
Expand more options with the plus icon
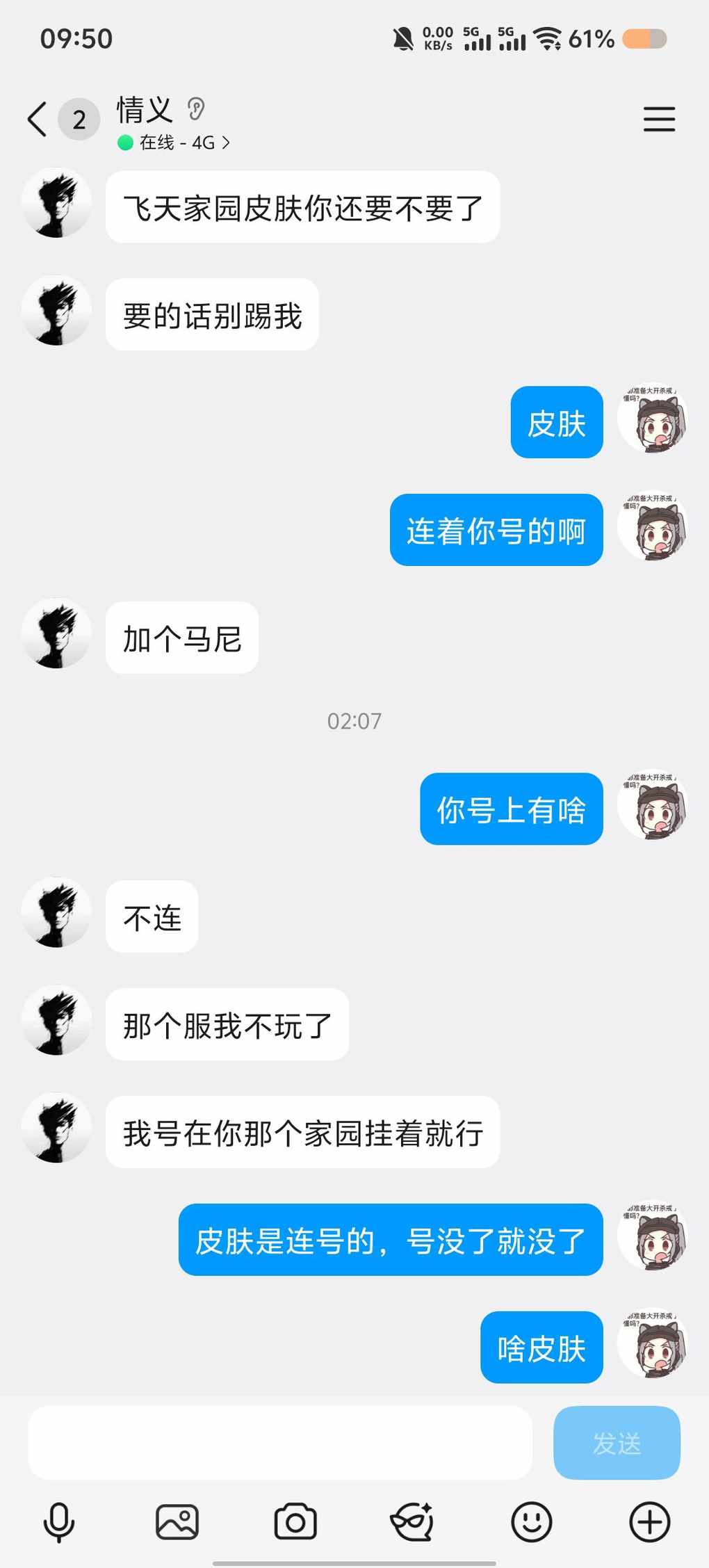[x=650, y=1522]
